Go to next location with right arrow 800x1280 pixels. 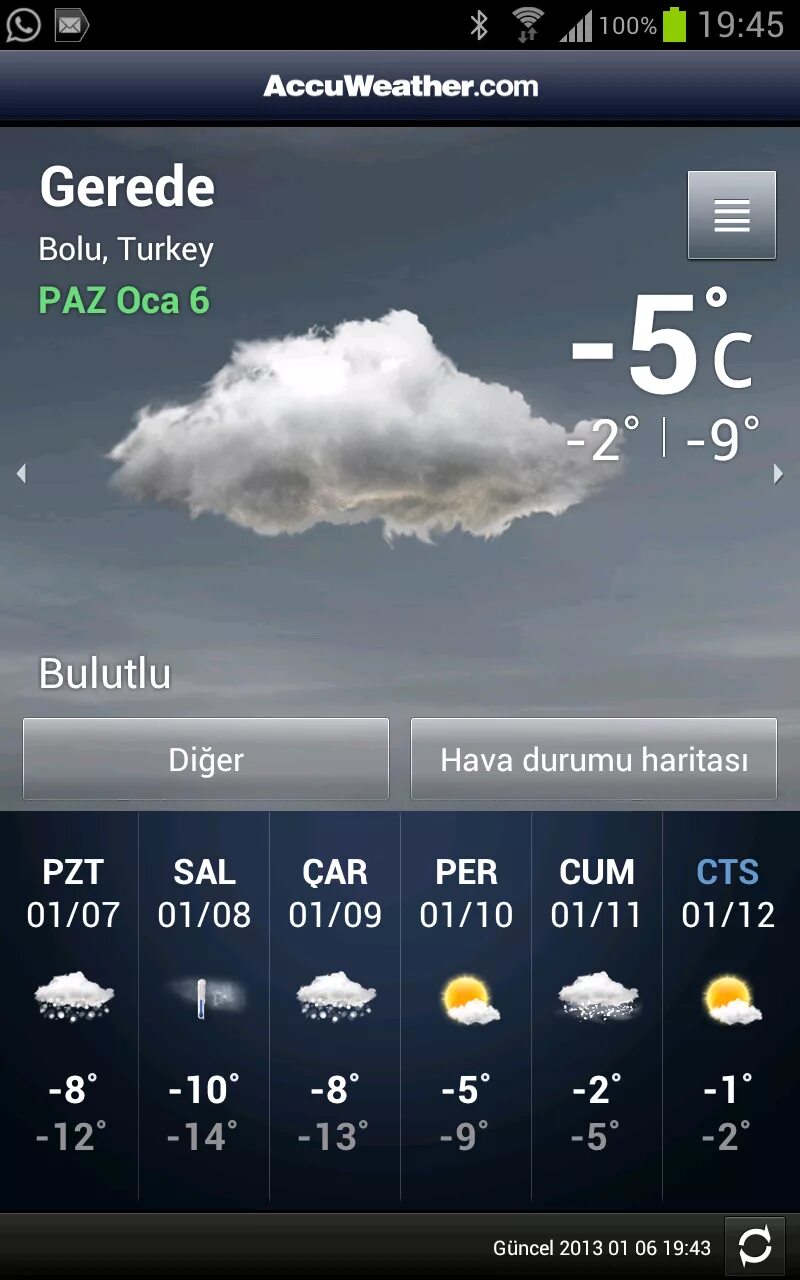[x=779, y=474]
